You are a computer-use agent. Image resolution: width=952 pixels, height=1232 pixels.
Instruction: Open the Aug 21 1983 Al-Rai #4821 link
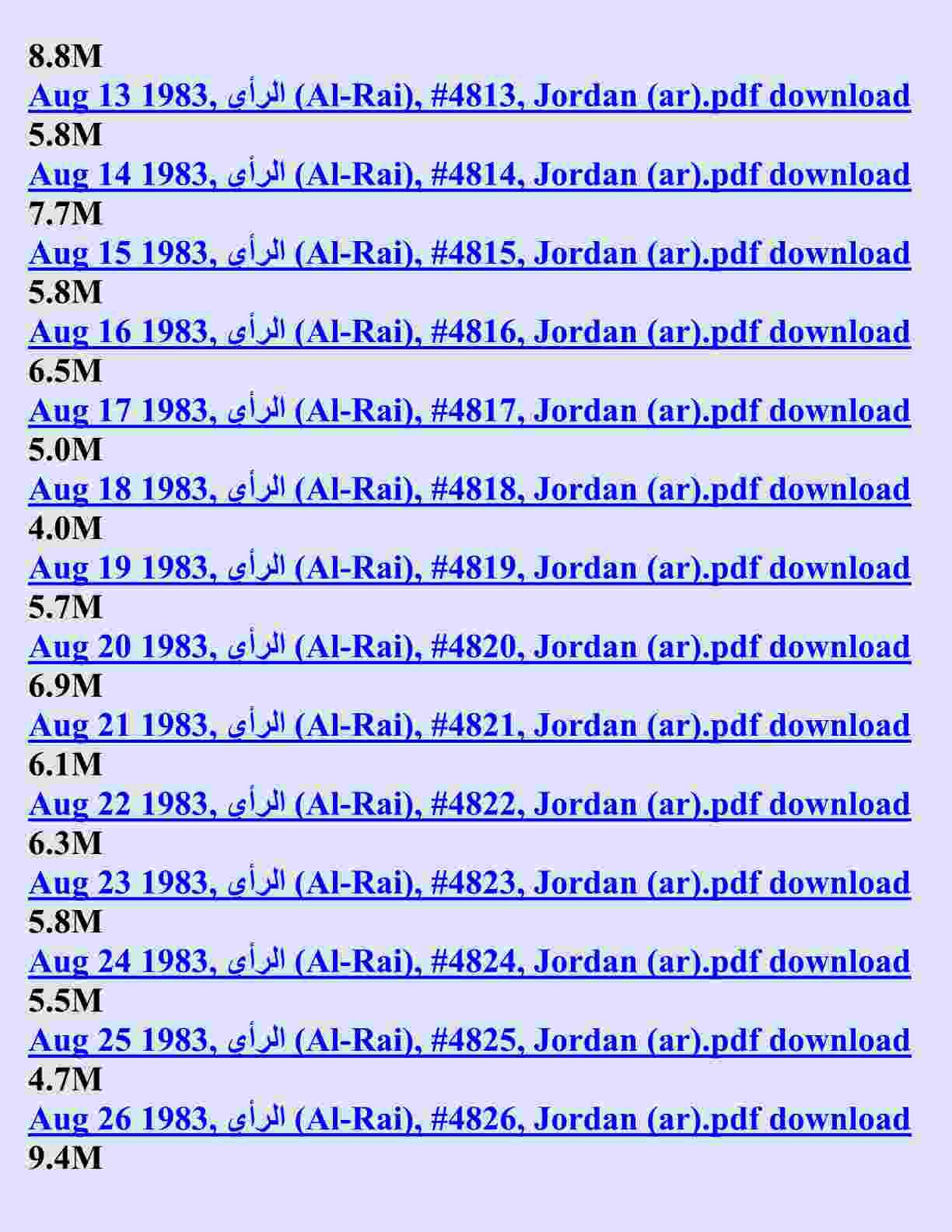point(469,725)
